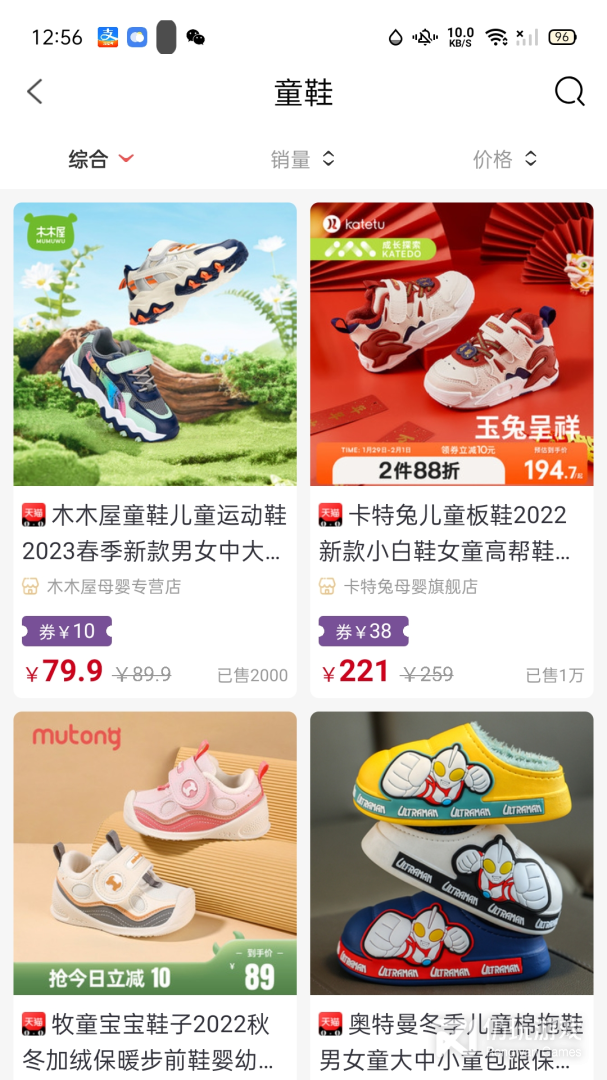607x1080 pixels.
Task: Visit the 卡特兔母婴旗舰店 shop
Action: pyautogui.click(x=410, y=586)
